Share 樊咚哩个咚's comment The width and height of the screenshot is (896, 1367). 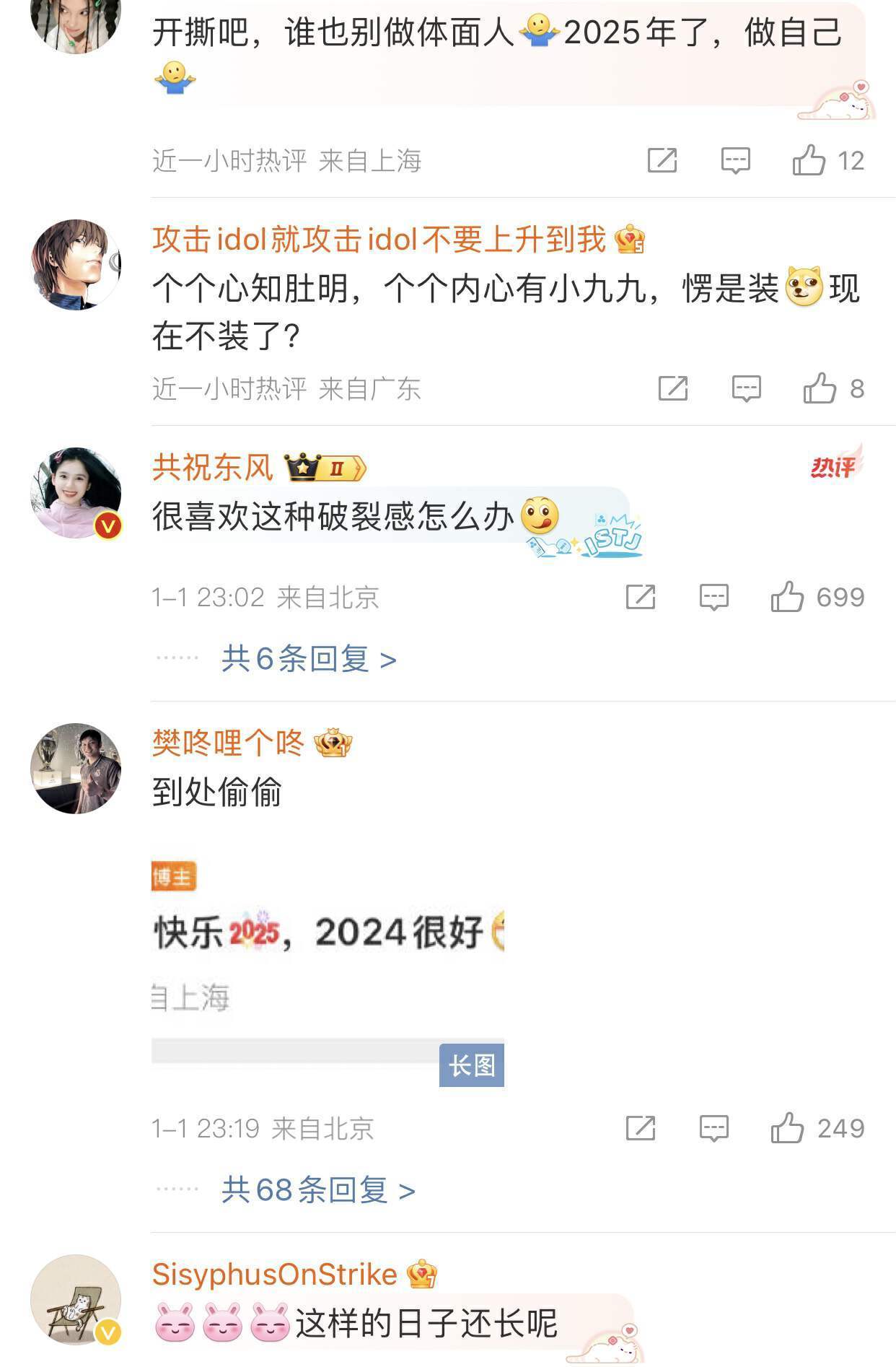640,1127
